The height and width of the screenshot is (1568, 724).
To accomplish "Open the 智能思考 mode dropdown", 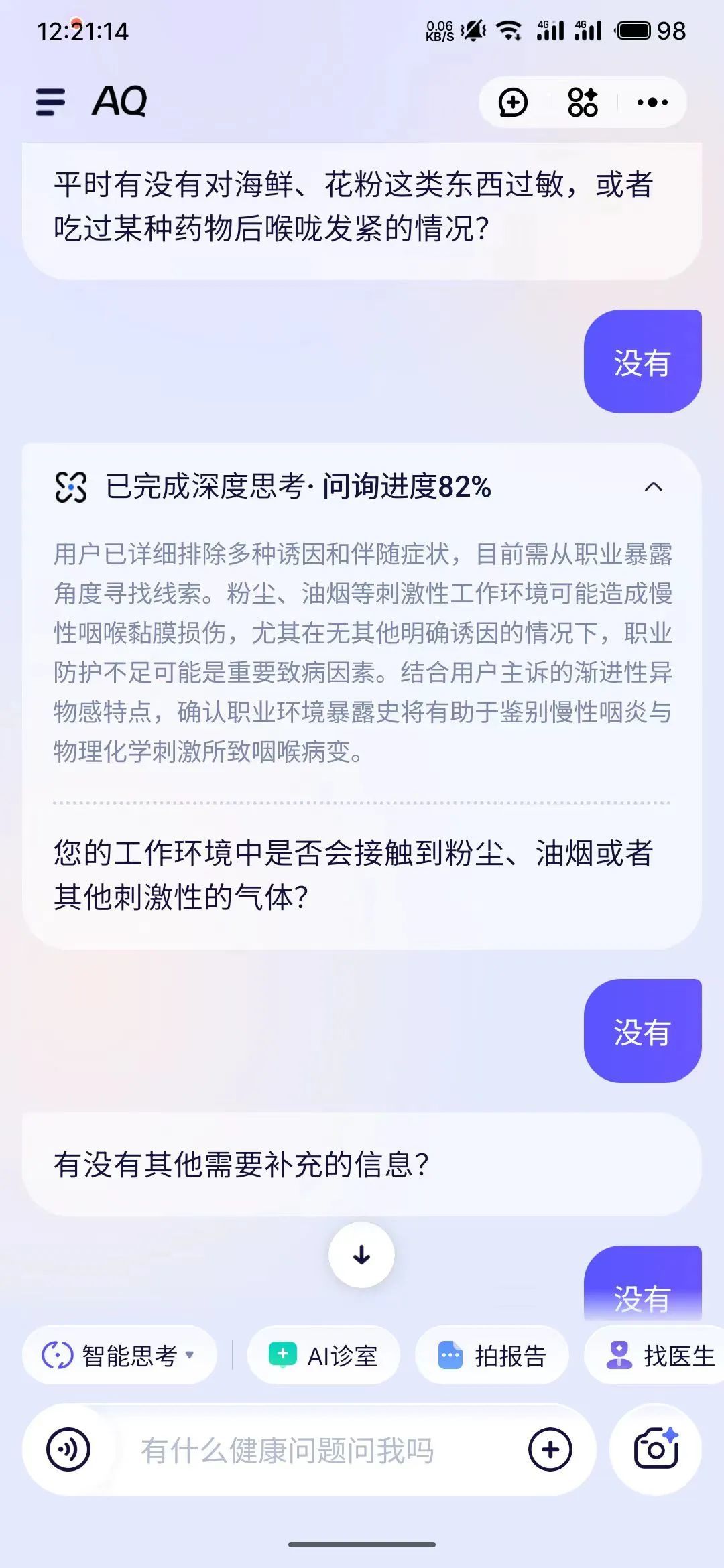I will pyautogui.click(x=119, y=1355).
